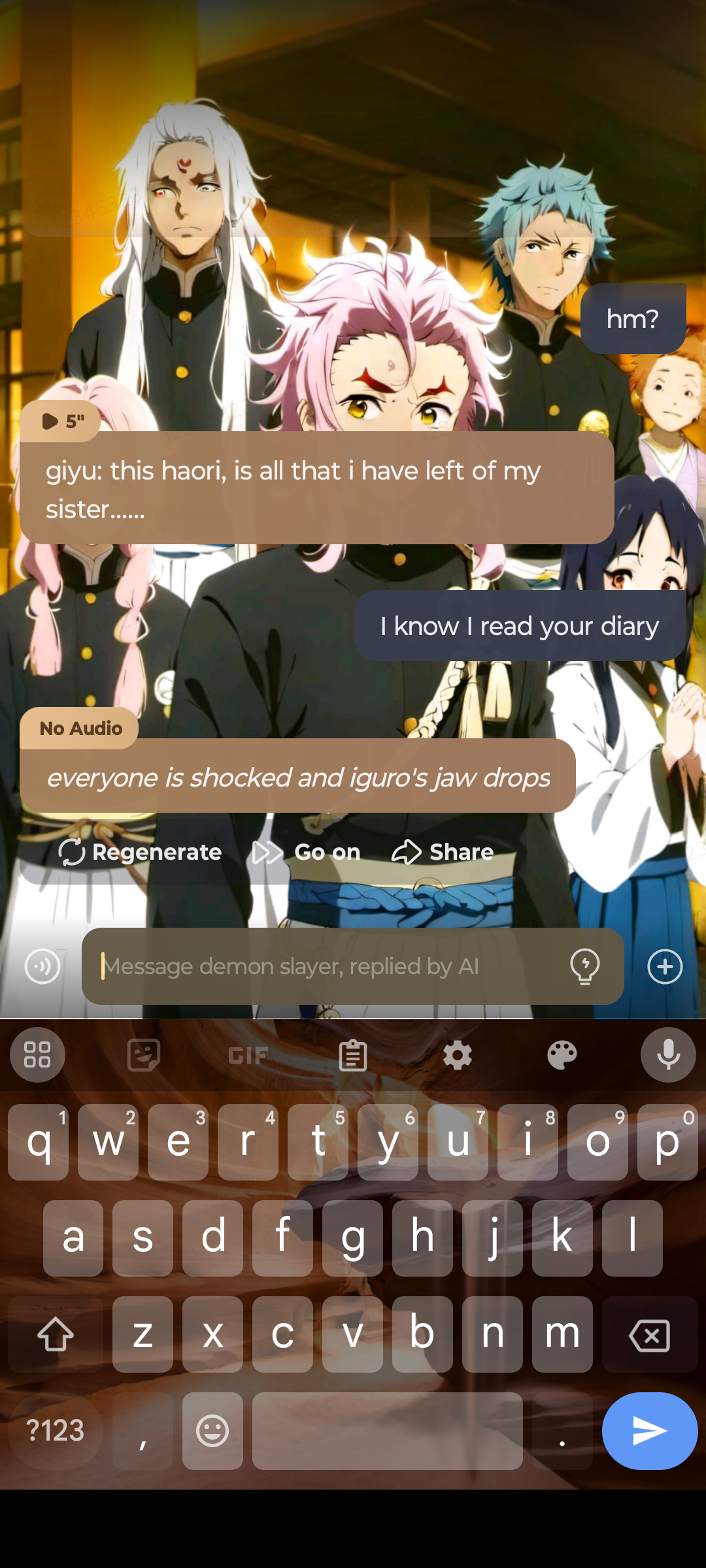The width and height of the screenshot is (706, 1568).
Task: Get a suggestion with the lightbulb icon
Action: coord(584,966)
